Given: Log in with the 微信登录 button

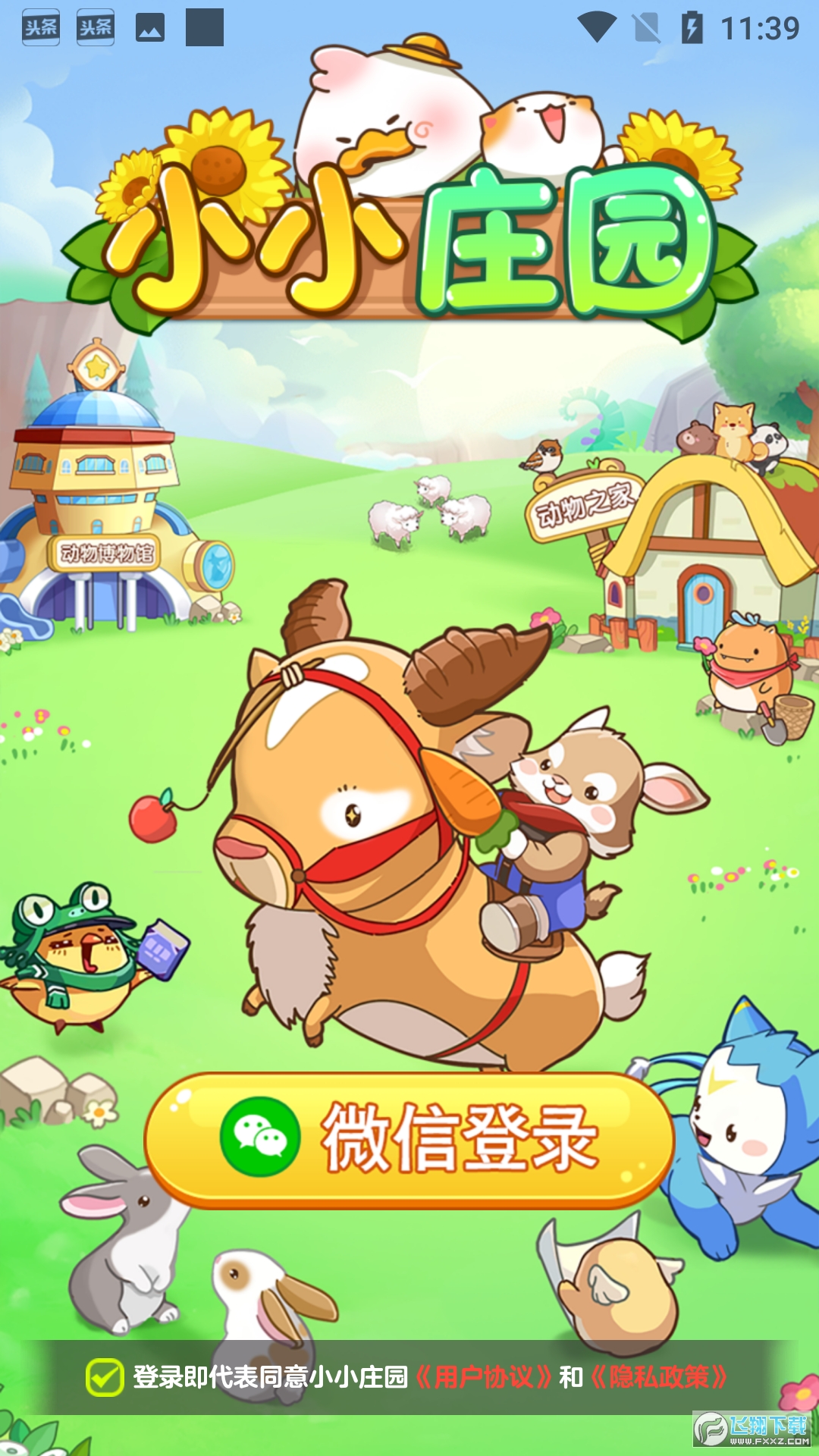Looking at the screenshot, I should click(x=409, y=1139).
